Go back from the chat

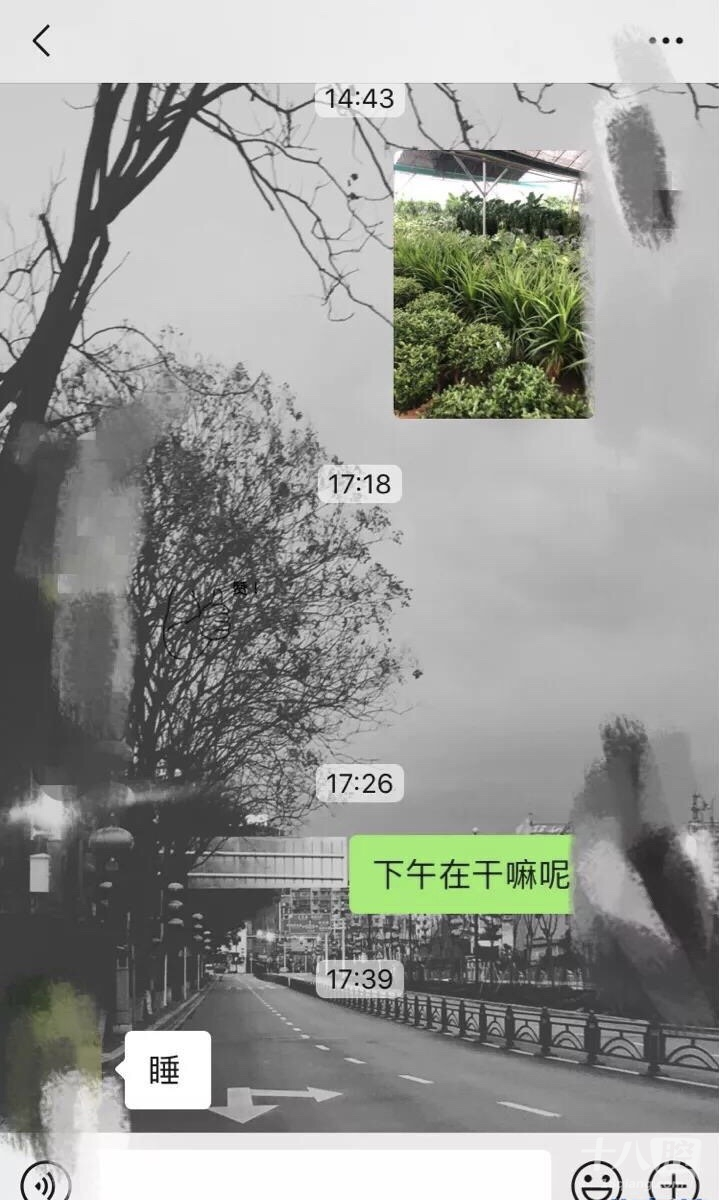tap(41, 41)
